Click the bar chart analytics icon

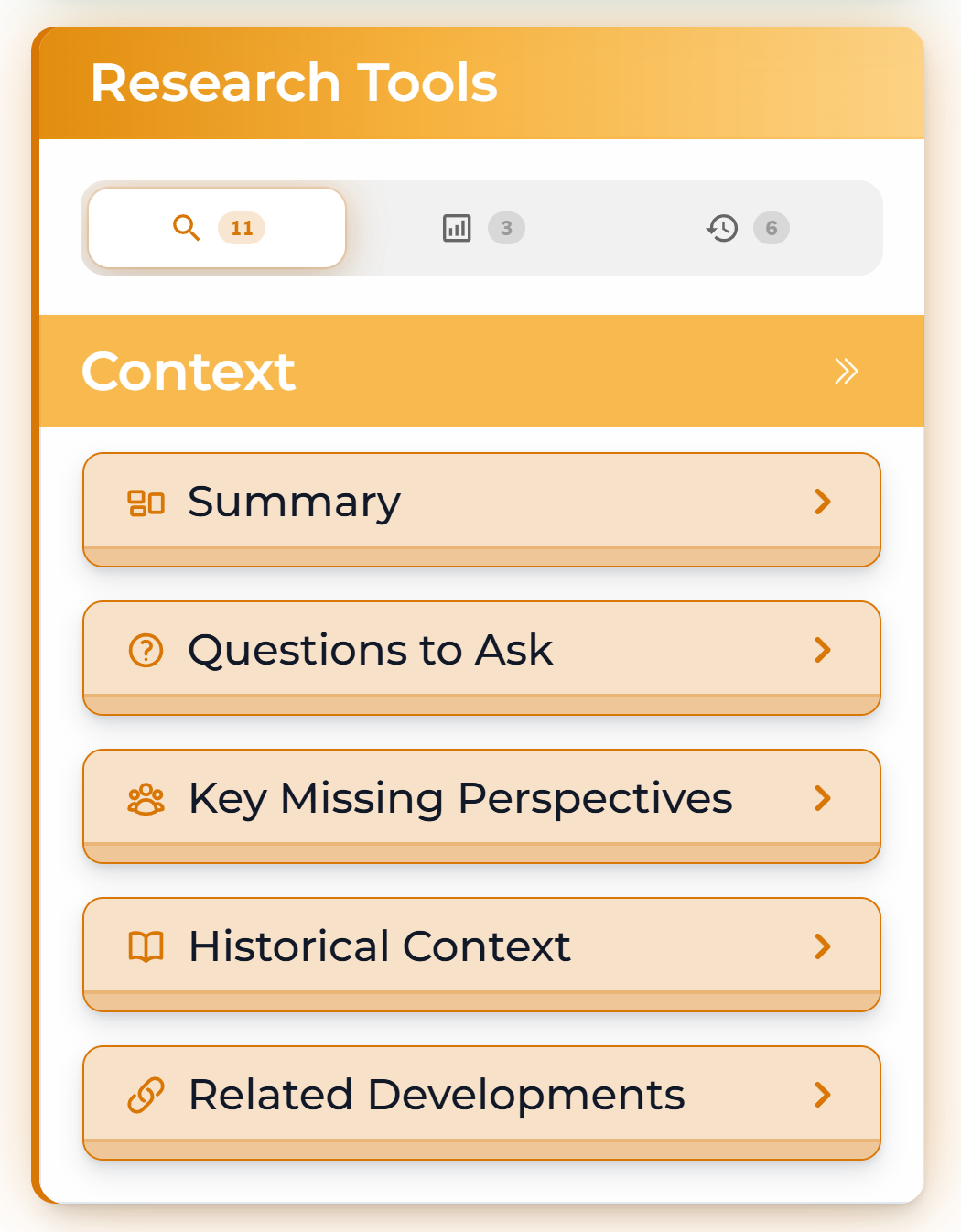[x=459, y=228]
